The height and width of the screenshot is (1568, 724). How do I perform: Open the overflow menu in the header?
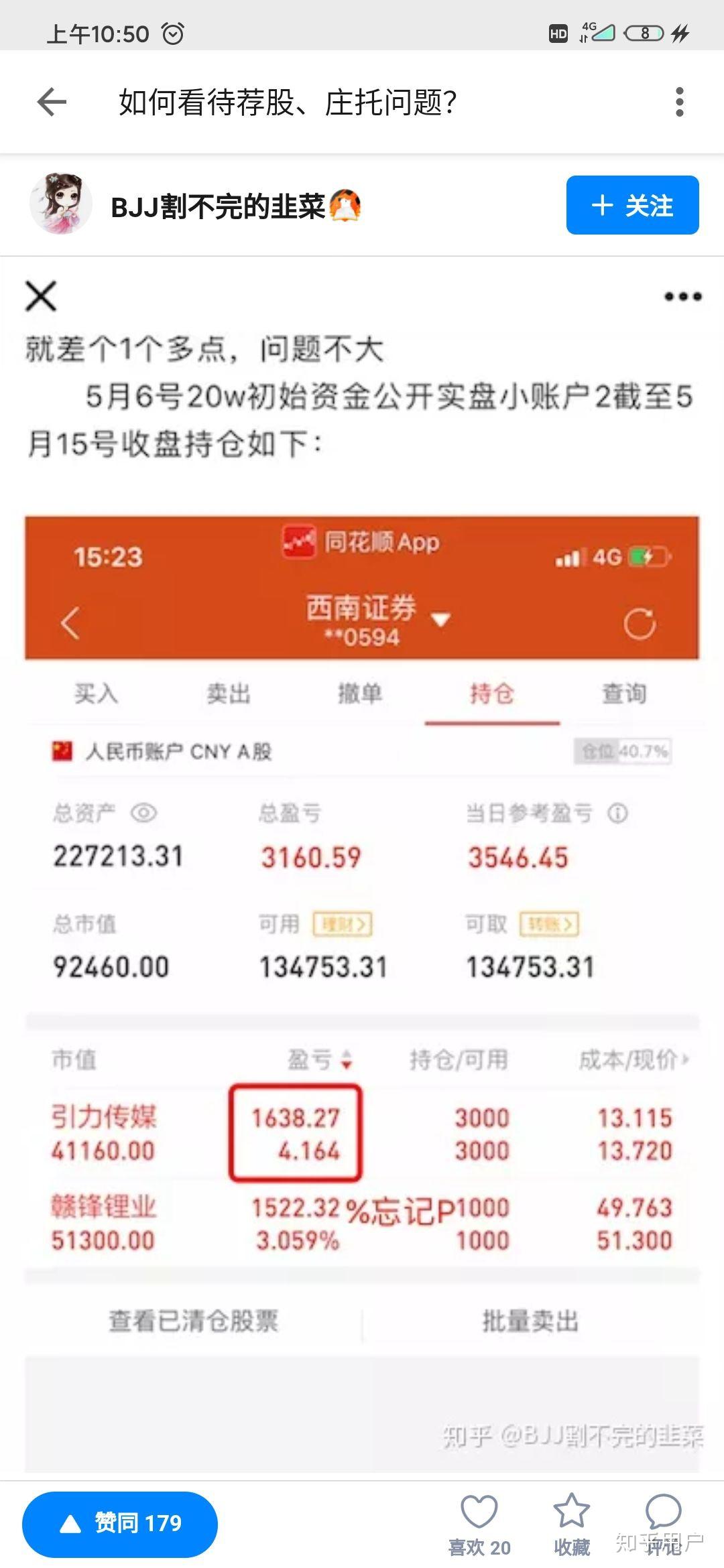pos(679,103)
